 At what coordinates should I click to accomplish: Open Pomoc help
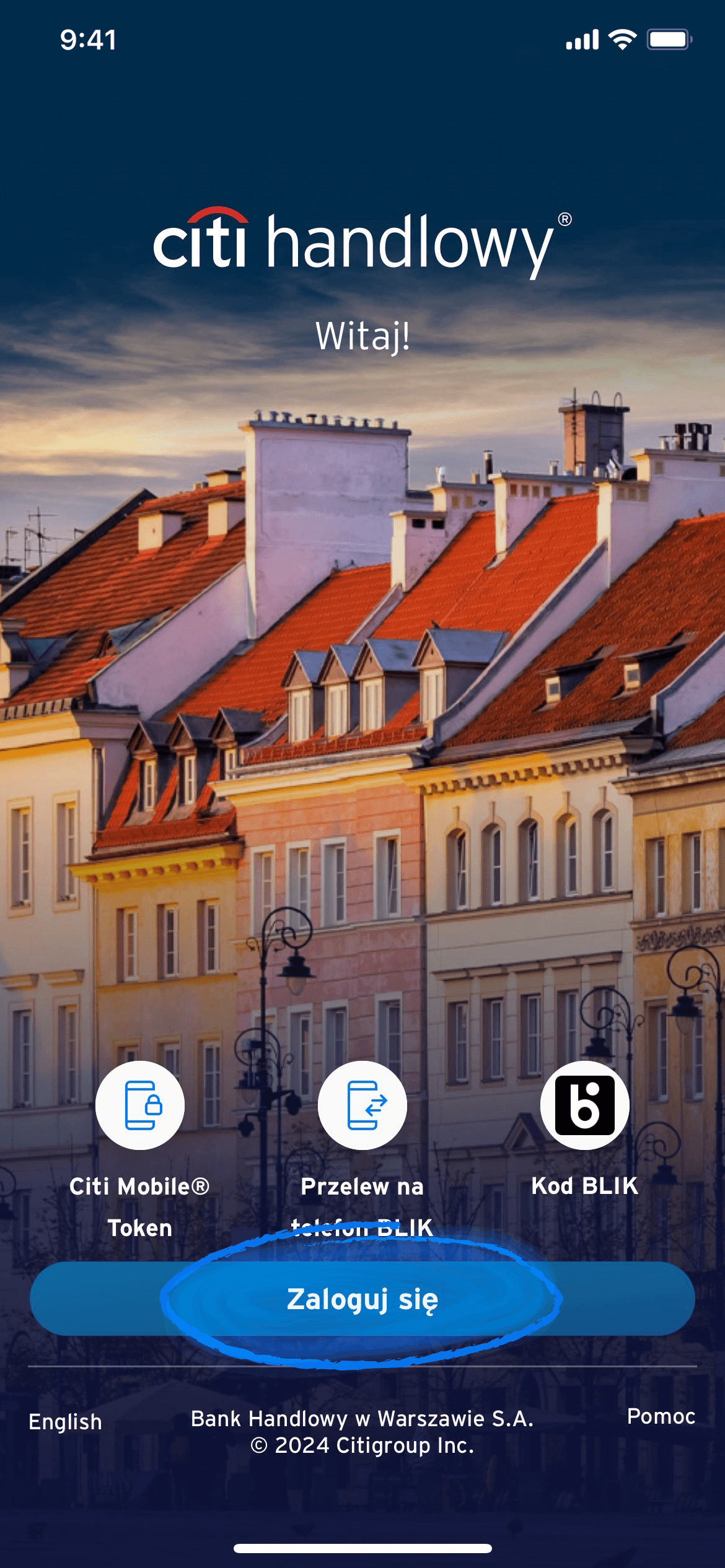coord(661,1417)
